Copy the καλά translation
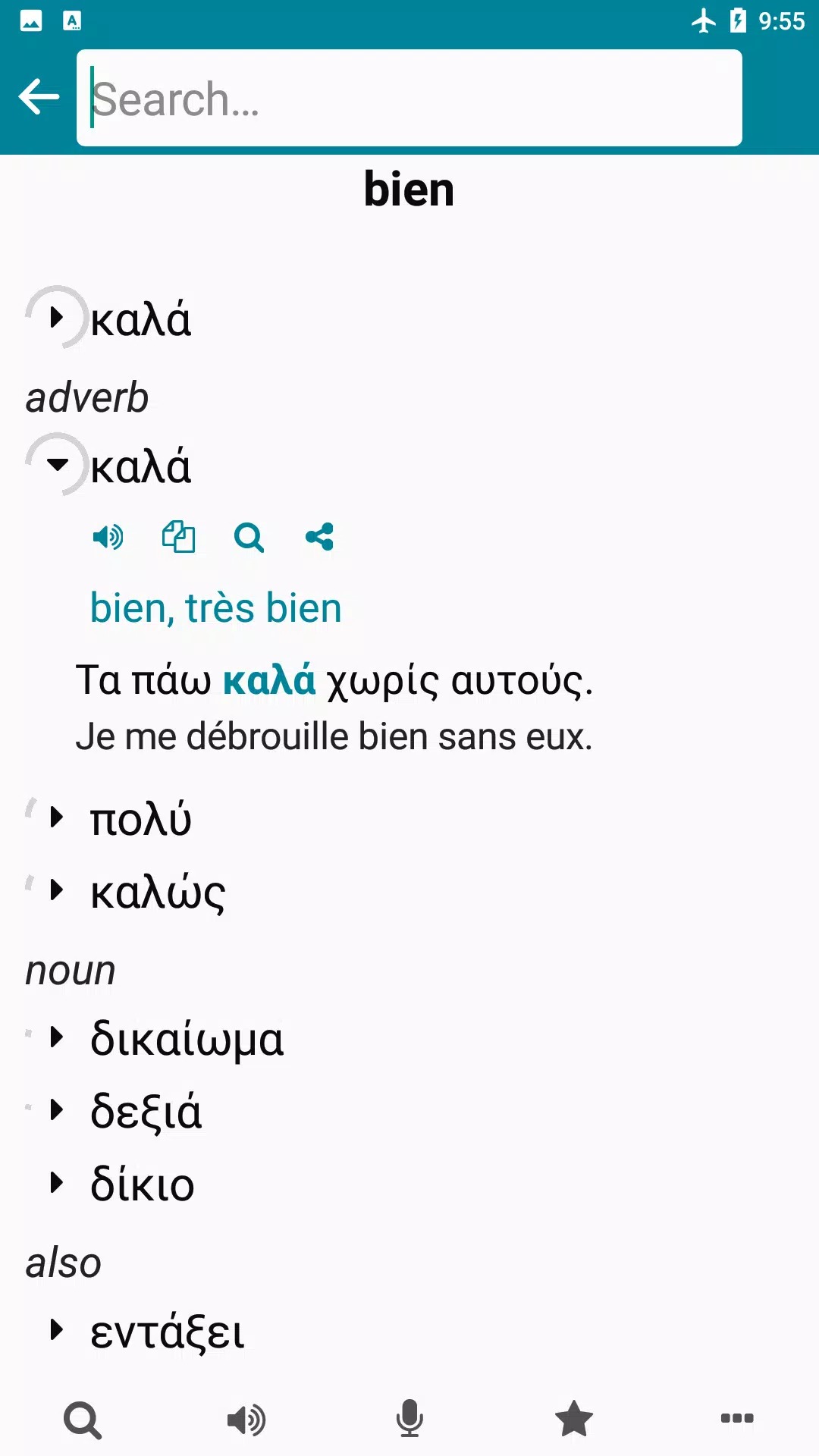819x1456 pixels. [x=179, y=538]
